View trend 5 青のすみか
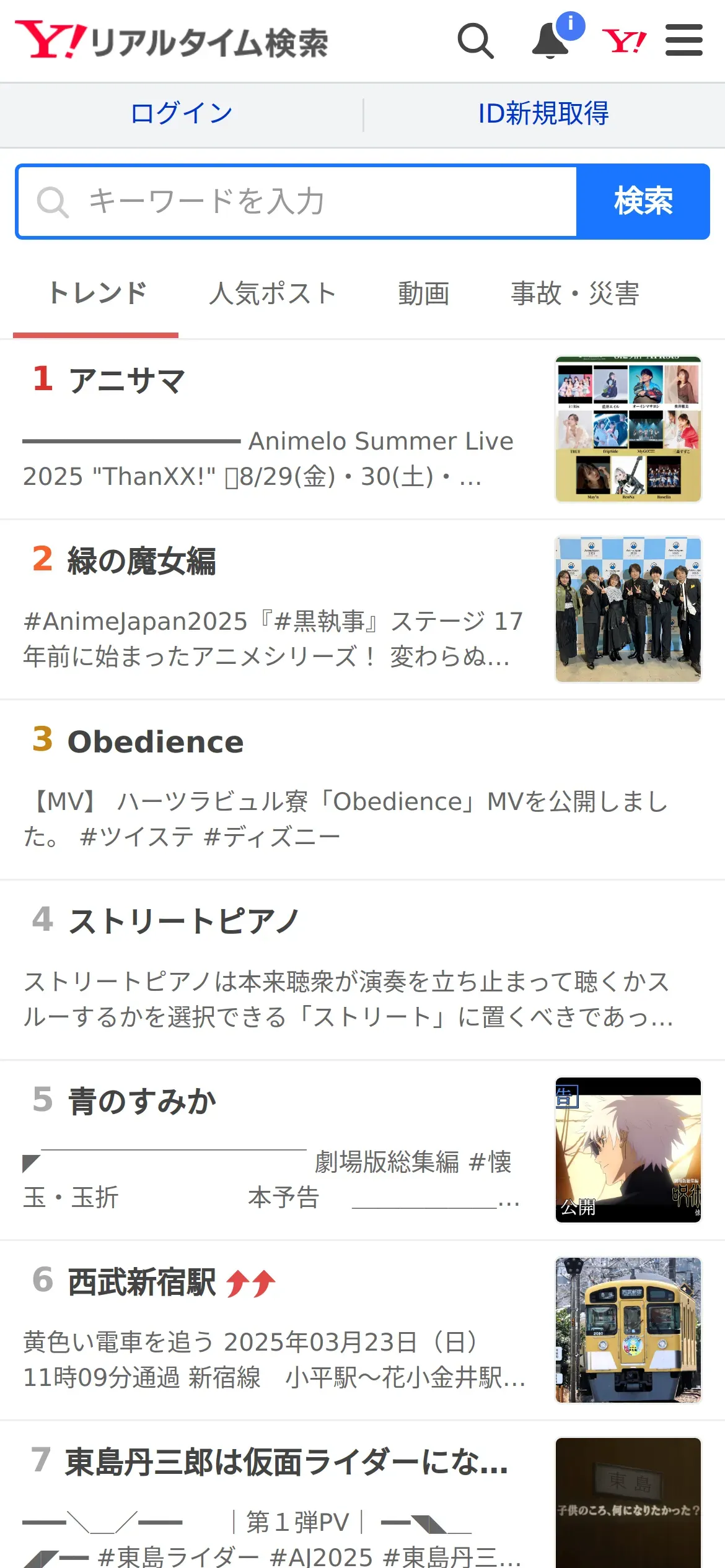This screenshot has height=1568, width=725. pos(142,1102)
